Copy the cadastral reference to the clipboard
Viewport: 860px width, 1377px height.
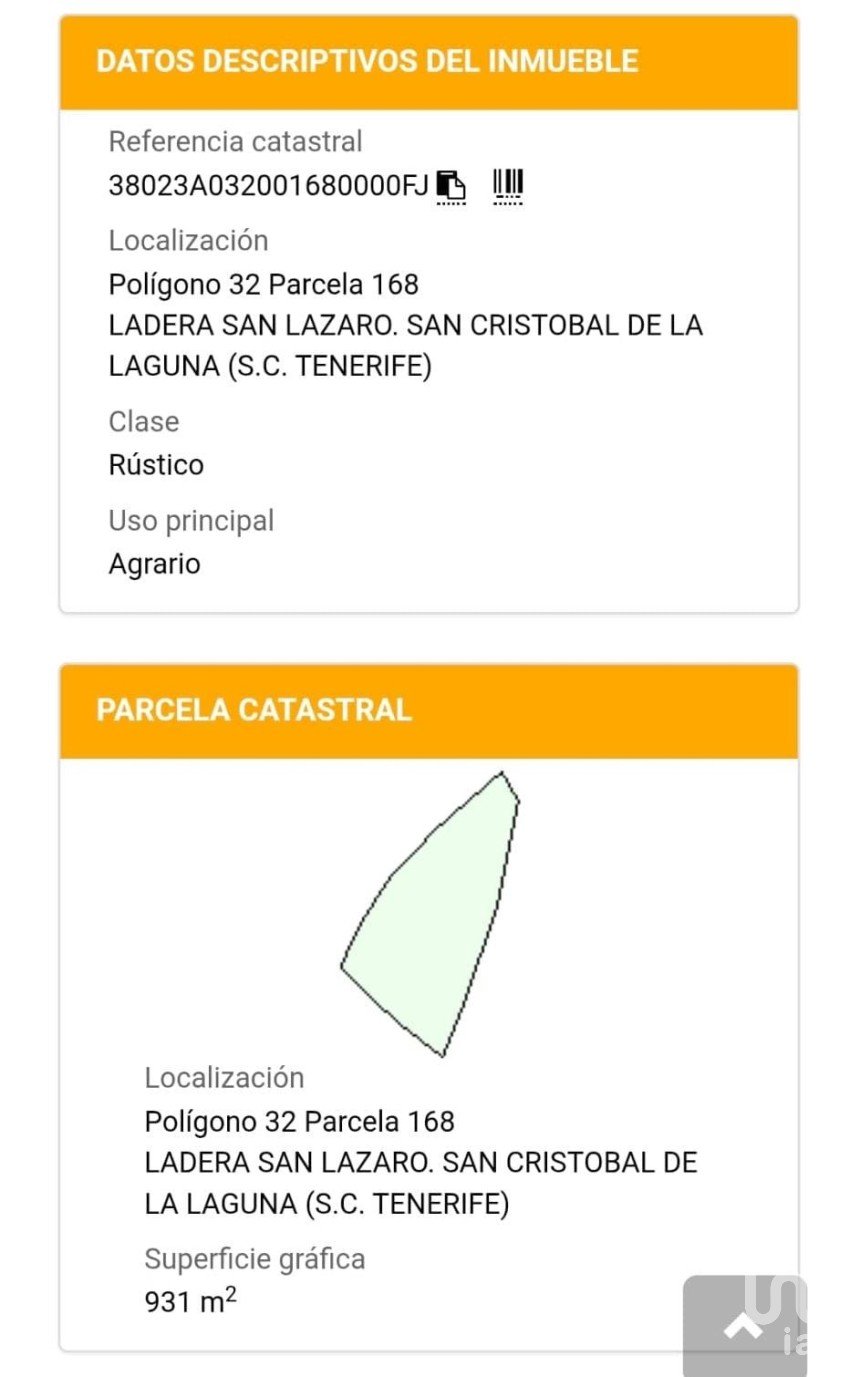pos(452,186)
